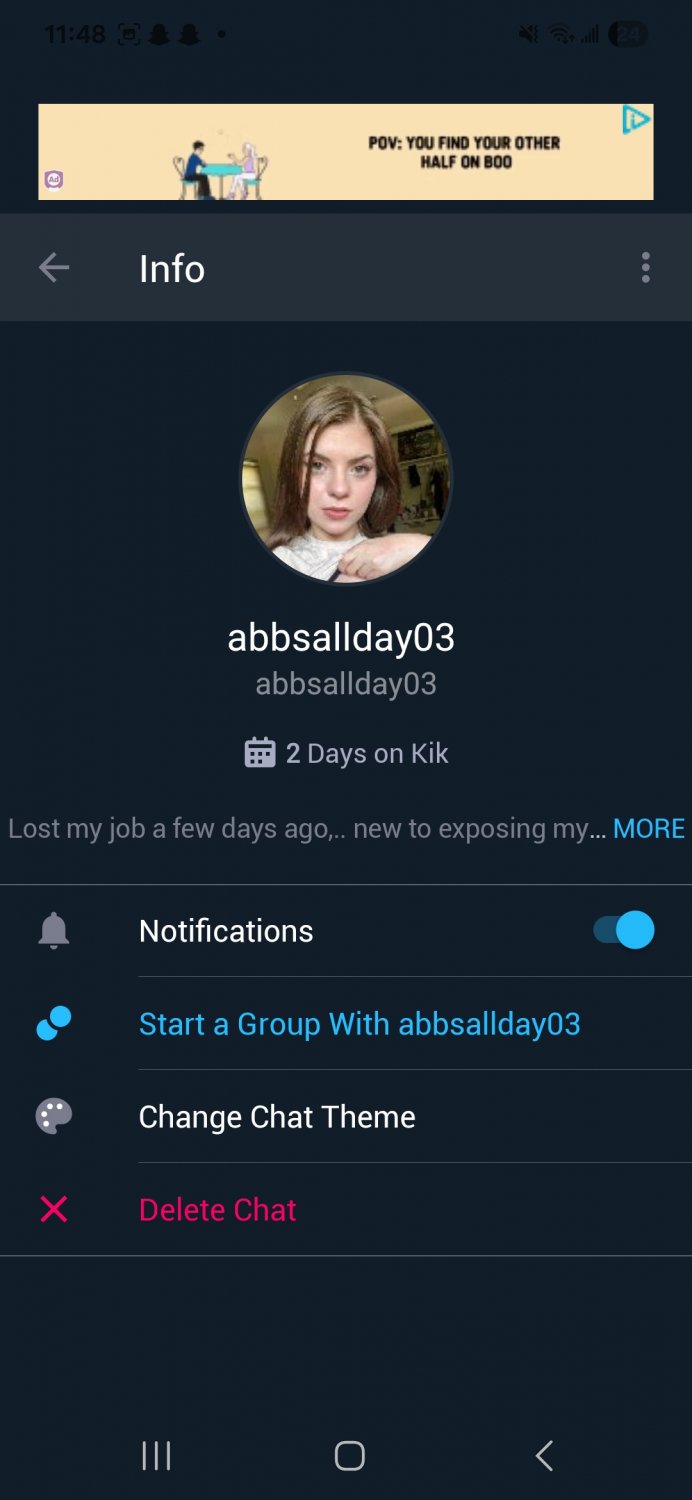Open Change Chat Theme
The image size is (692, 1500).
point(277,1117)
